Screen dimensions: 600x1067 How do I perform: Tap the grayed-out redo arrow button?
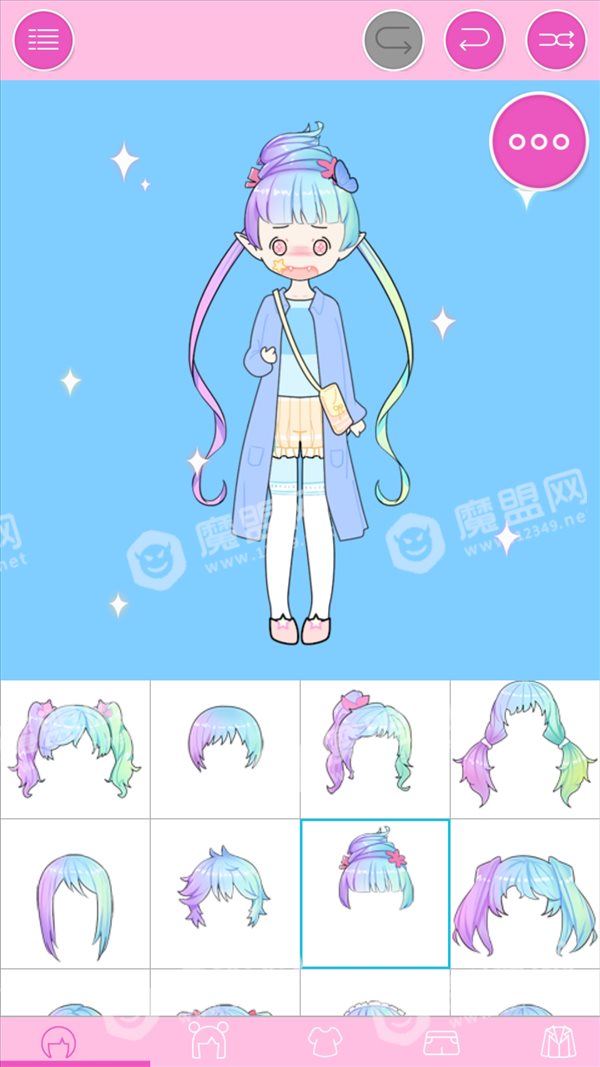(x=393, y=40)
